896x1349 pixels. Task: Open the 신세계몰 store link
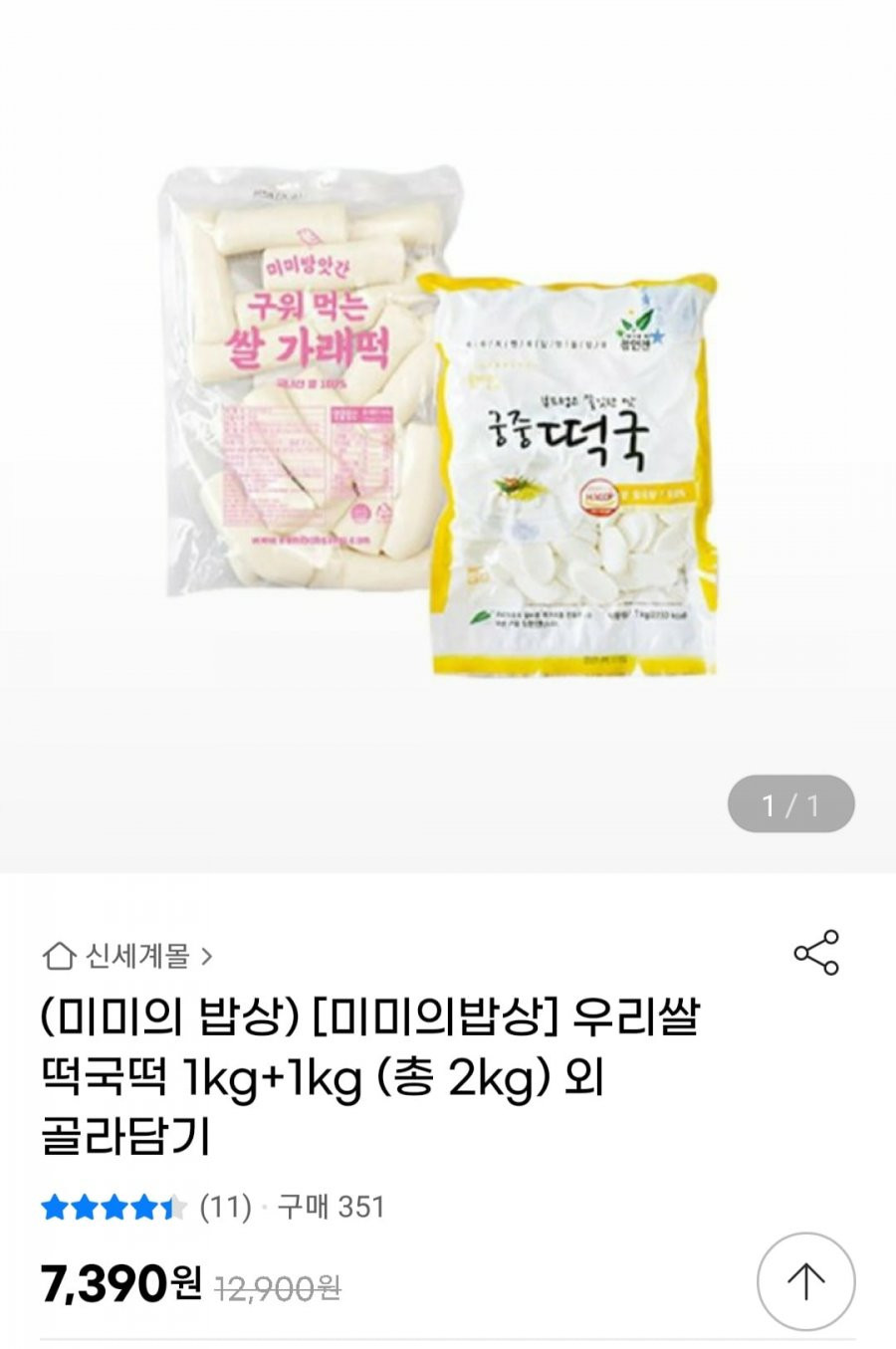click(x=129, y=957)
